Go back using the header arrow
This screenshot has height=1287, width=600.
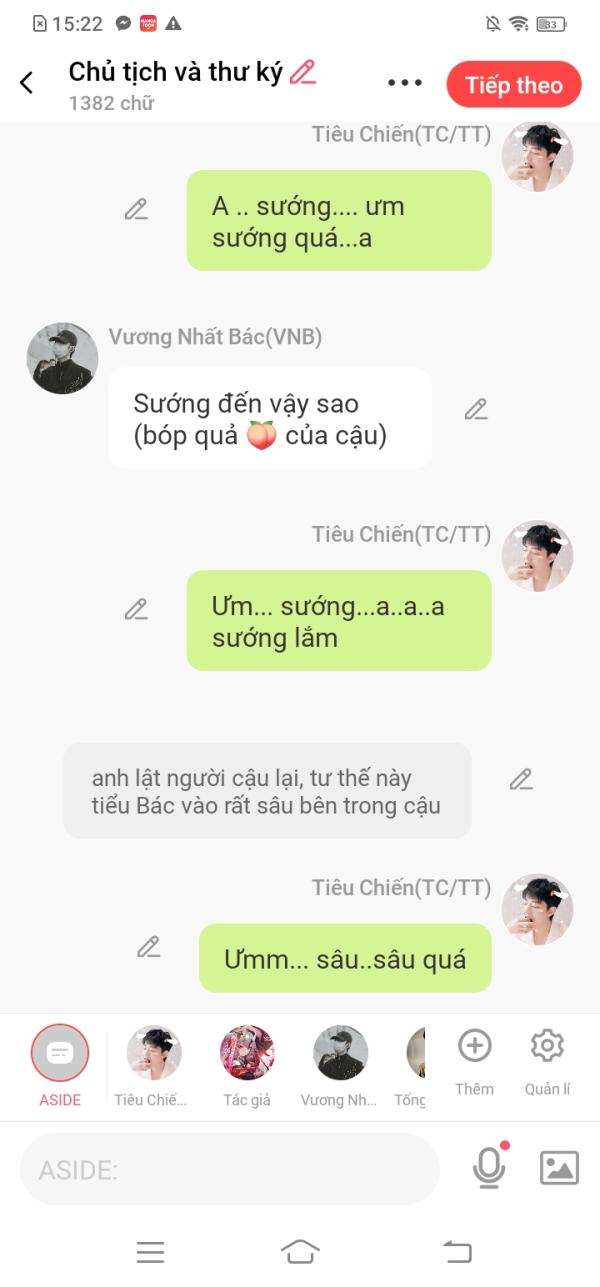[x=27, y=83]
